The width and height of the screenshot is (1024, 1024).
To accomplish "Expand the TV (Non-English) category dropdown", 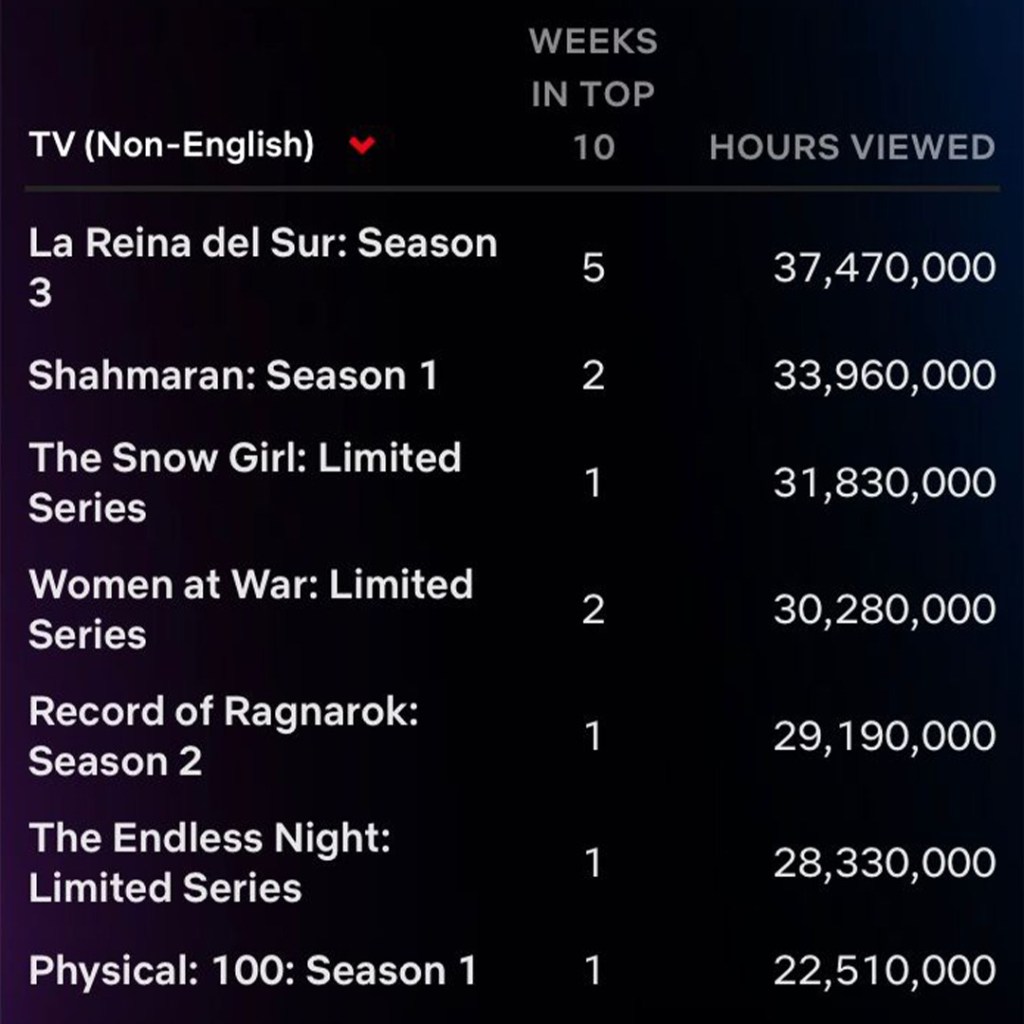I will (361, 146).
